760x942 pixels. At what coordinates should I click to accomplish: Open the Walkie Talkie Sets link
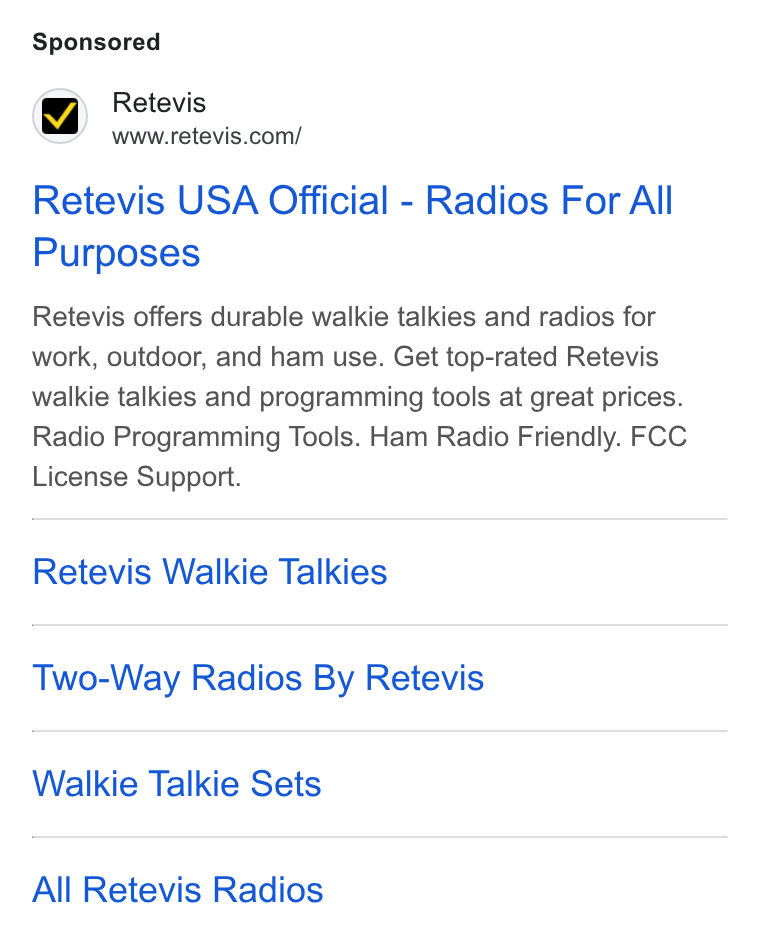click(x=177, y=784)
